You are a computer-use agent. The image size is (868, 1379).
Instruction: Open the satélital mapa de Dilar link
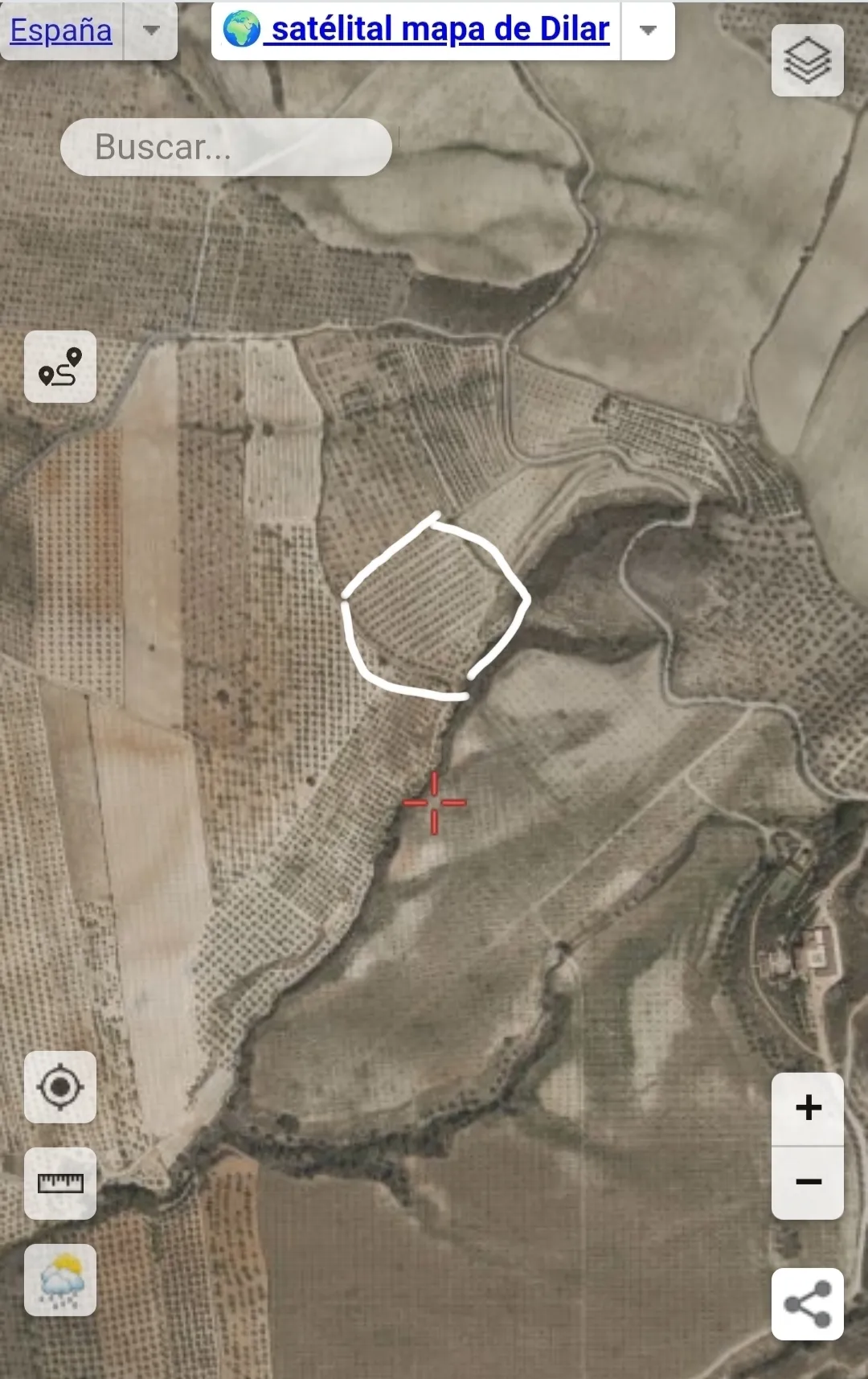(440, 30)
